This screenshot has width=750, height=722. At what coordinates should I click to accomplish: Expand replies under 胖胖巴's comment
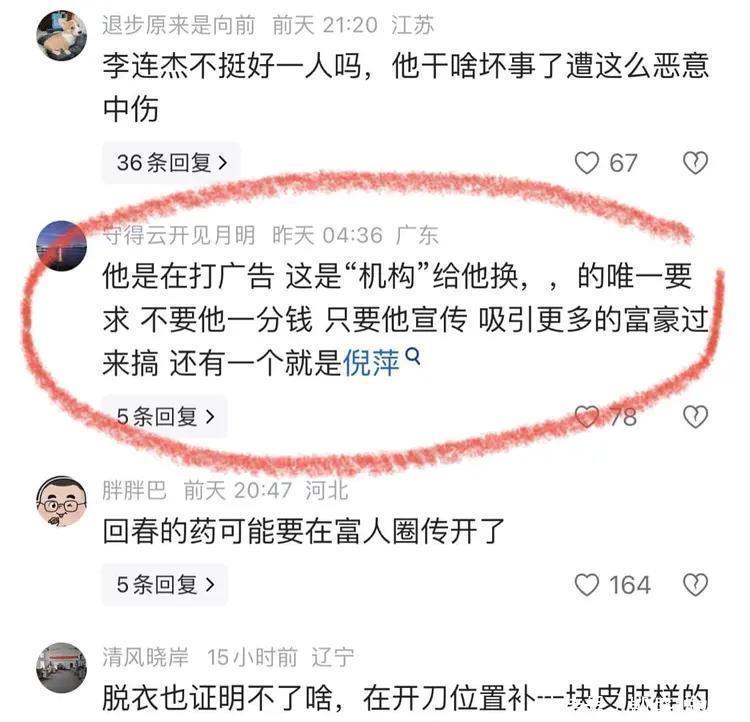click(x=165, y=585)
